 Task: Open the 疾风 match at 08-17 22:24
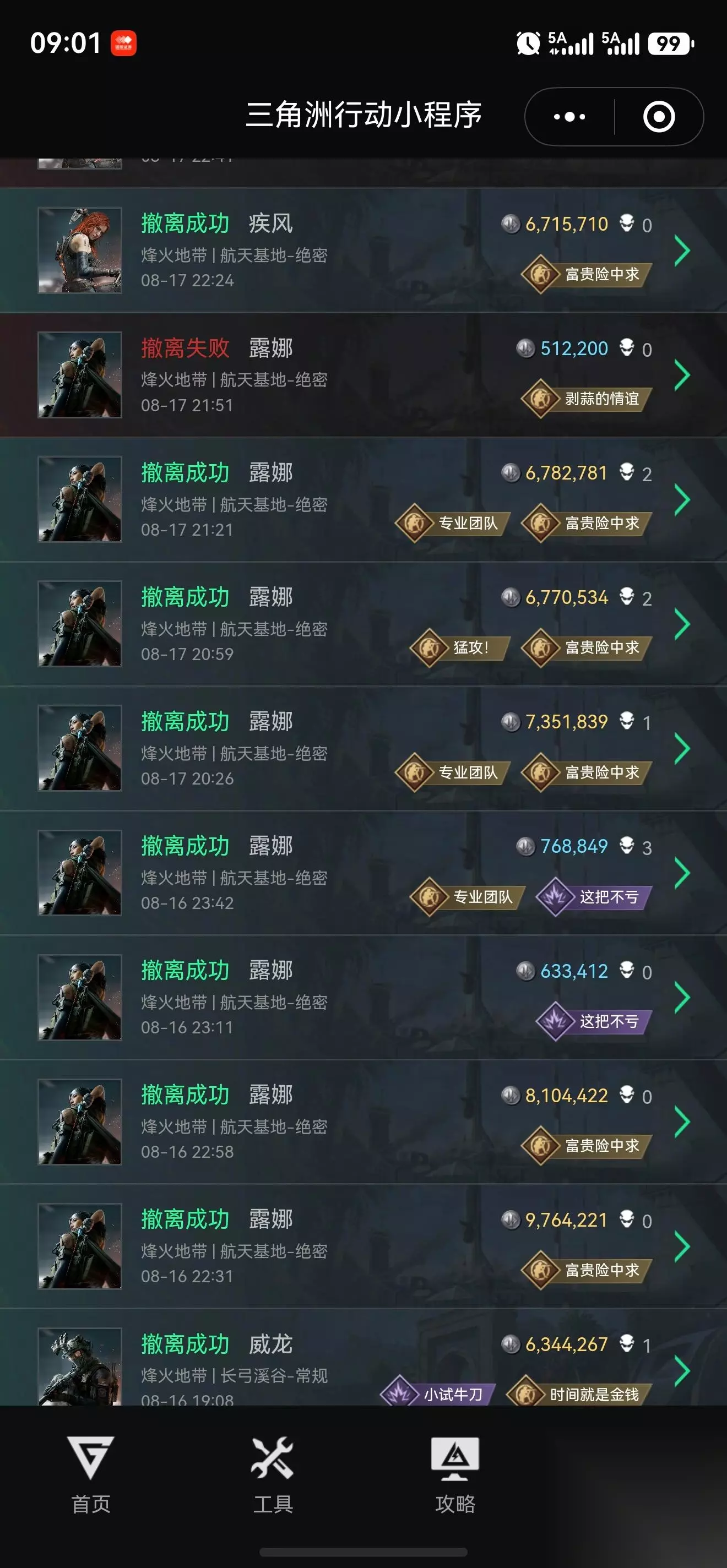(x=363, y=250)
